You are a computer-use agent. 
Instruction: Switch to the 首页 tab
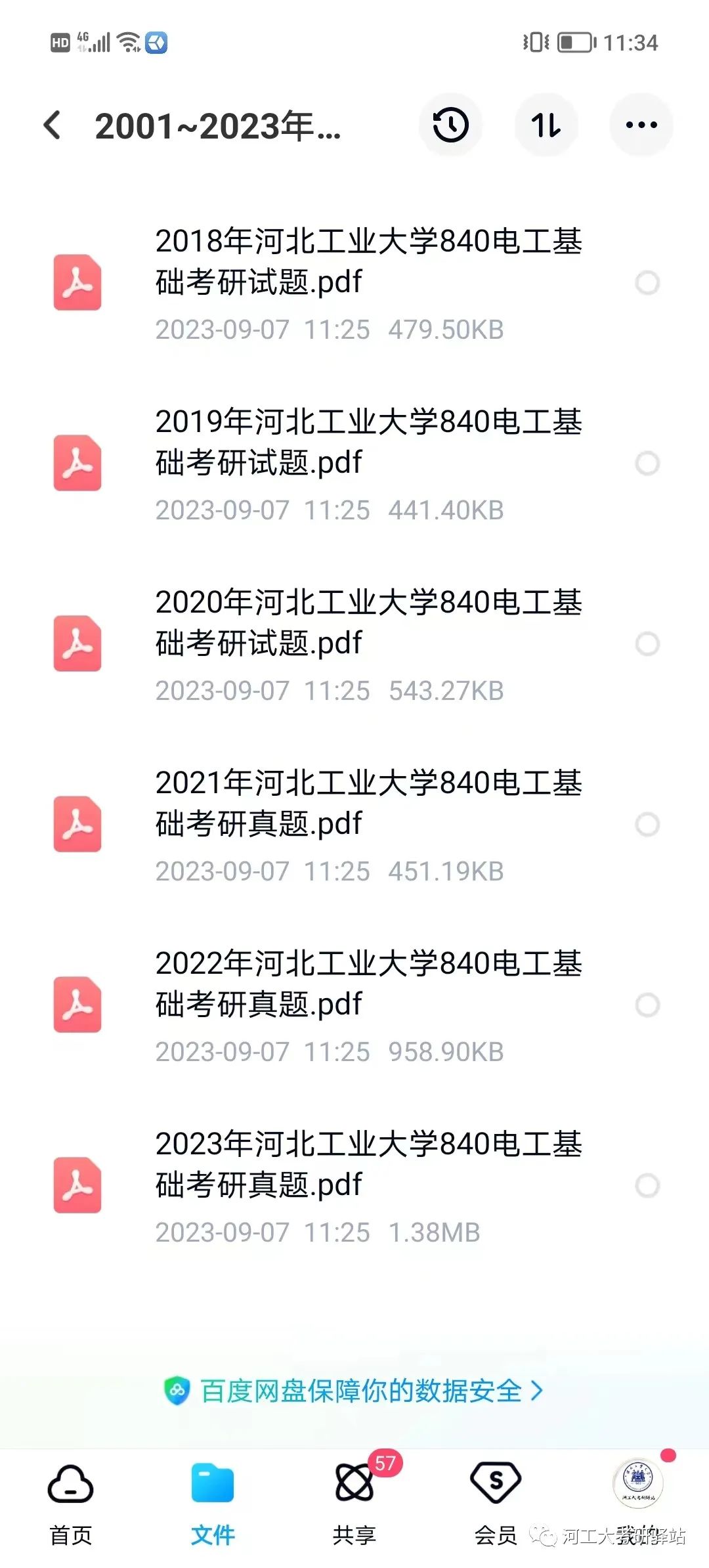[x=71, y=1504]
